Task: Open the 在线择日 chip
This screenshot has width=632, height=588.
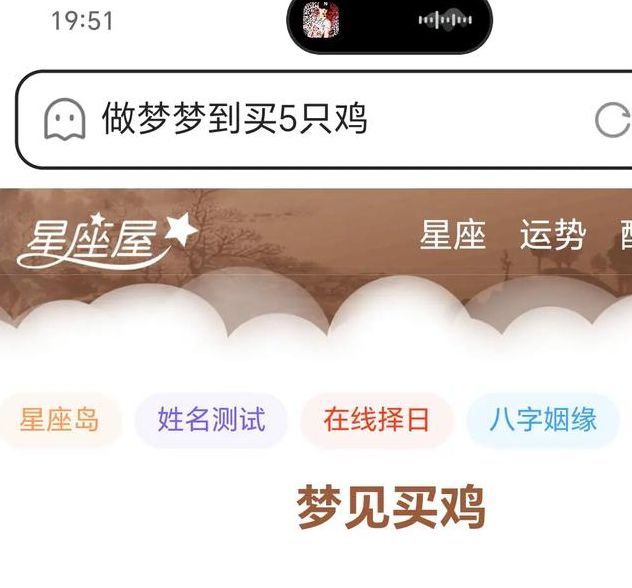Action: pos(376,420)
